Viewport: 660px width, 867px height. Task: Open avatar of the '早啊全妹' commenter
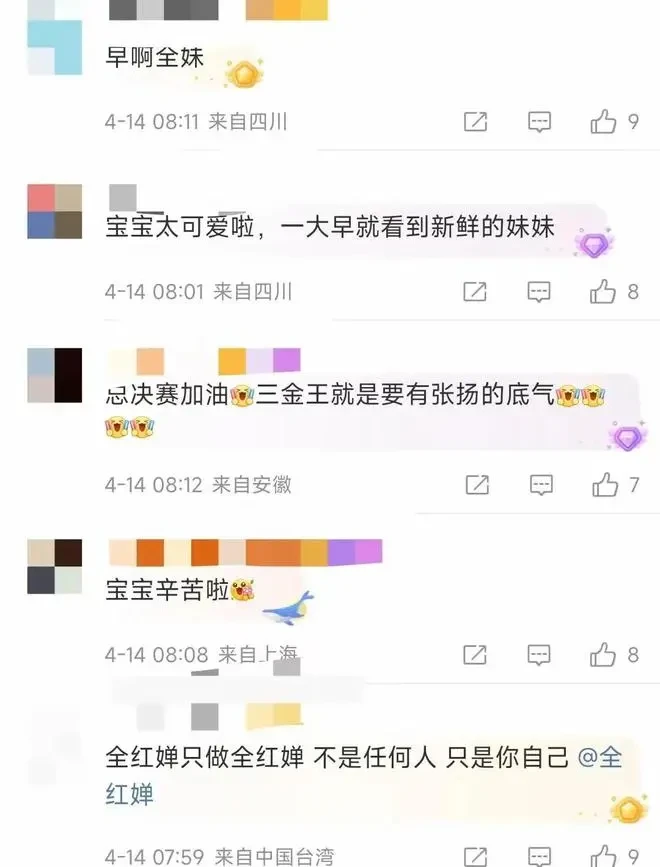pyautogui.click(x=55, y=40)
